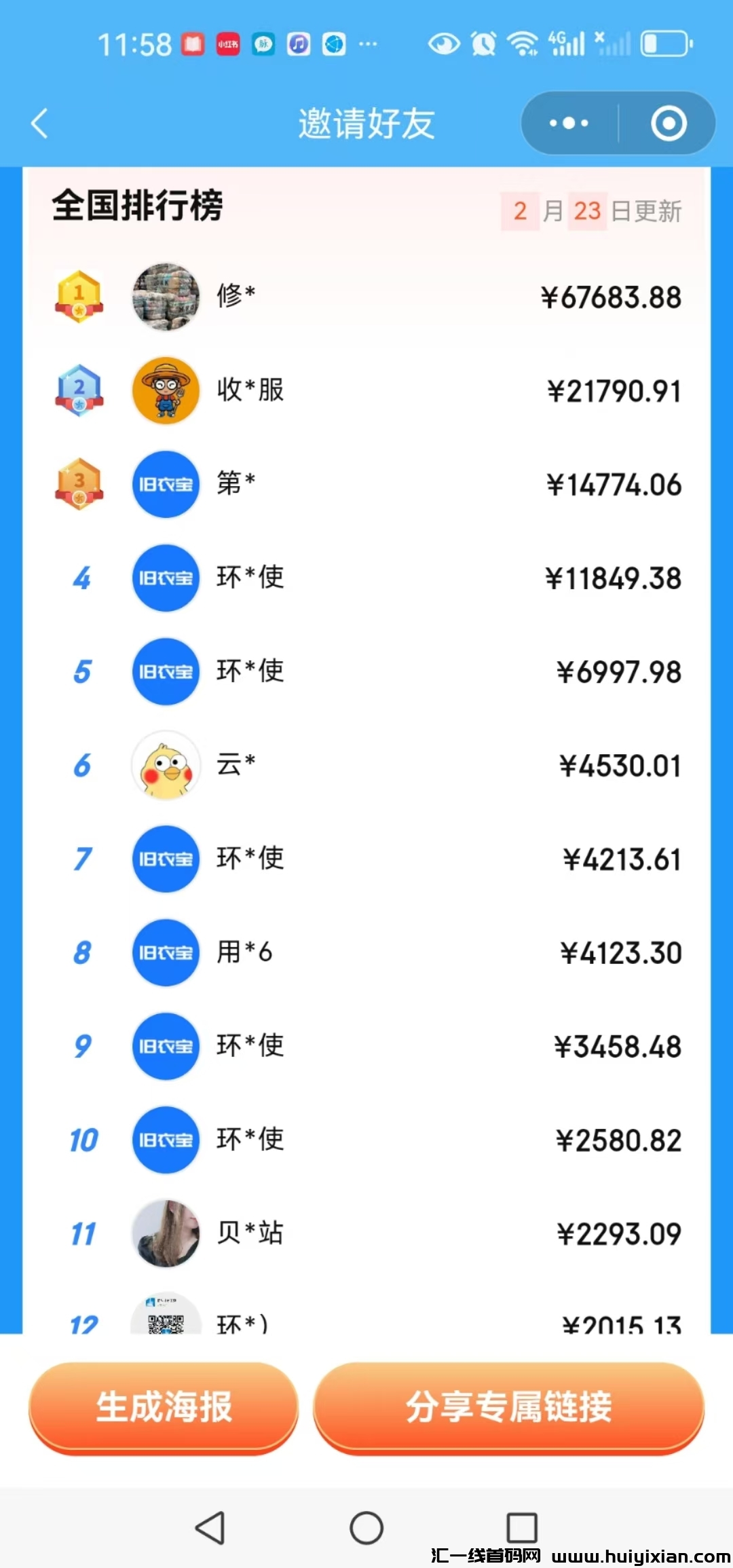Go back from the 邀请好友 page

[x=40, y=124]
